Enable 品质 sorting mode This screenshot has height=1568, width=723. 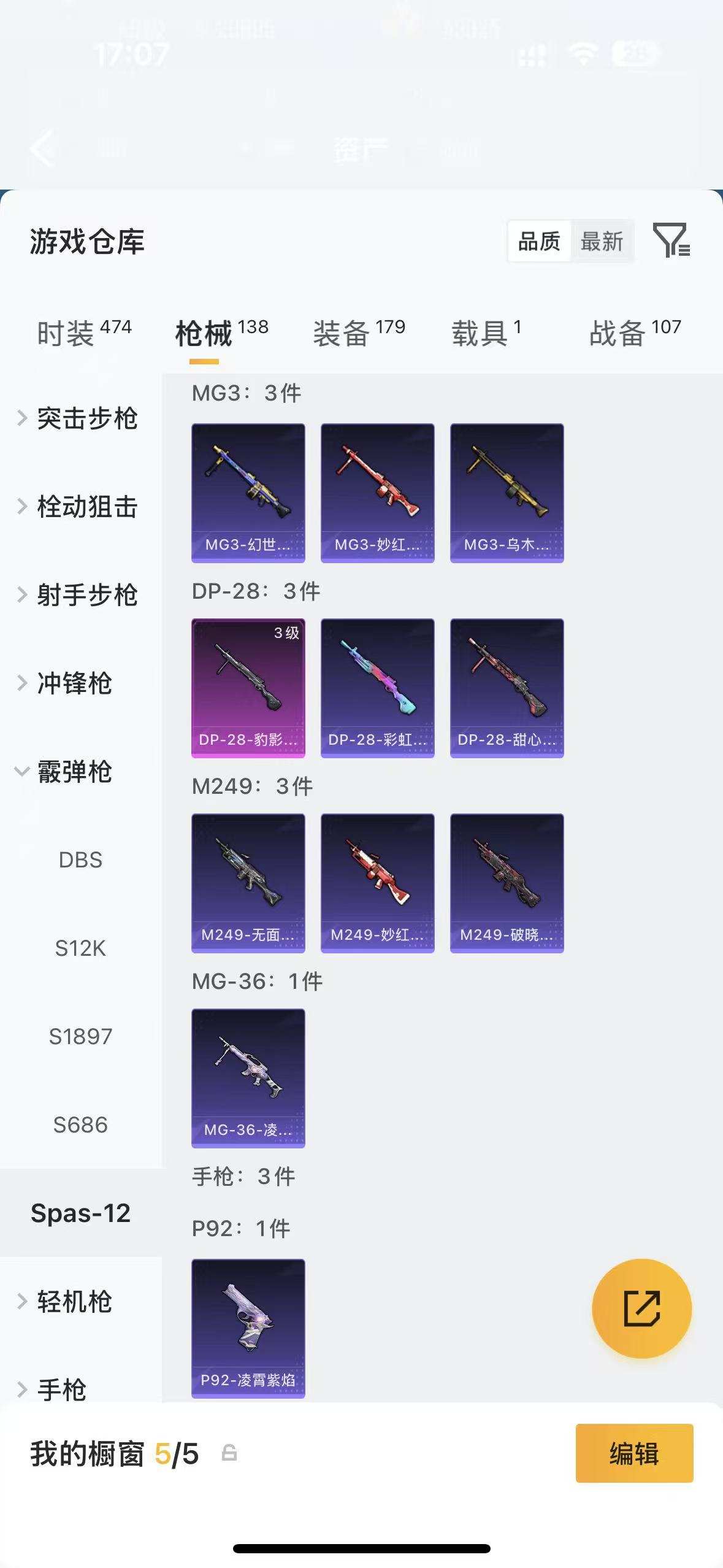(538, 241)
